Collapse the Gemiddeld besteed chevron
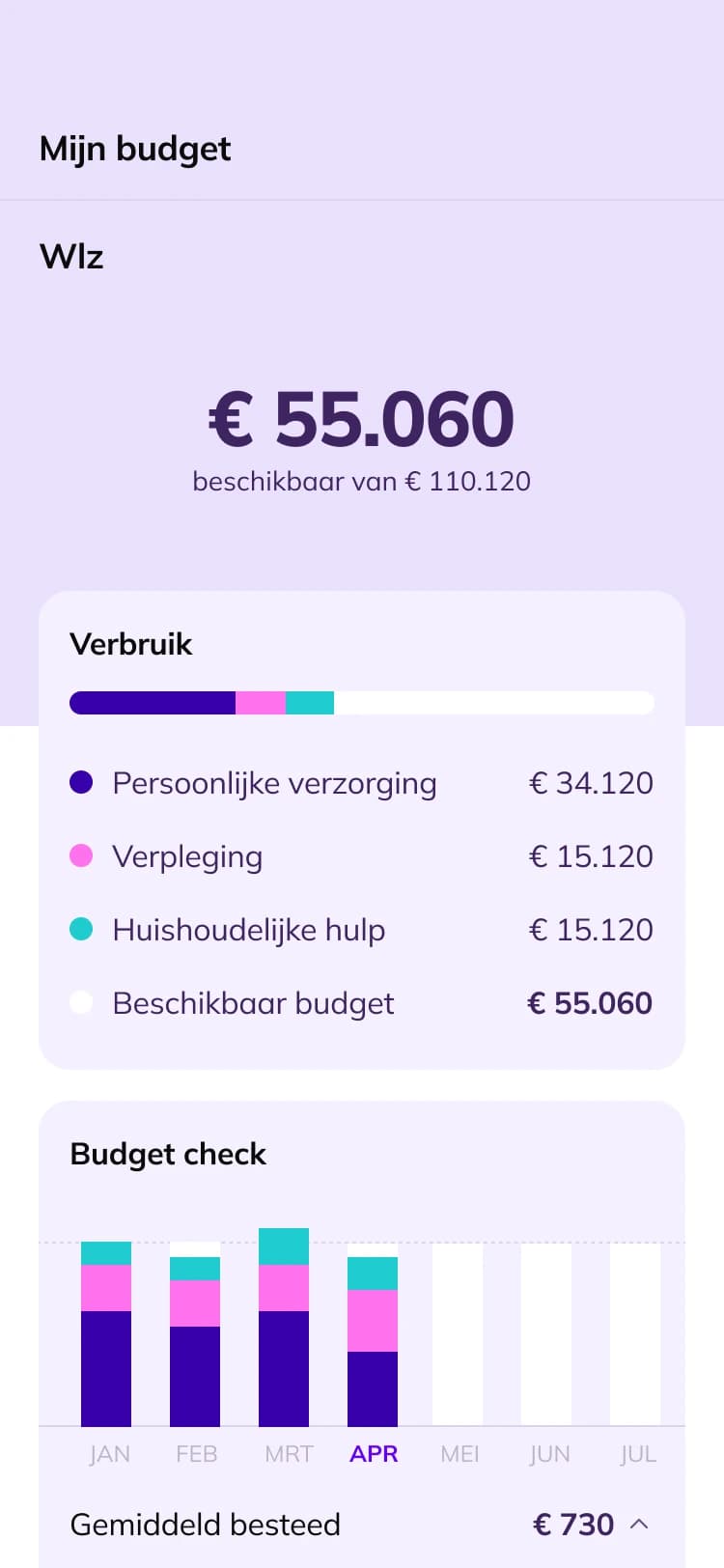 click(639, 1524)
